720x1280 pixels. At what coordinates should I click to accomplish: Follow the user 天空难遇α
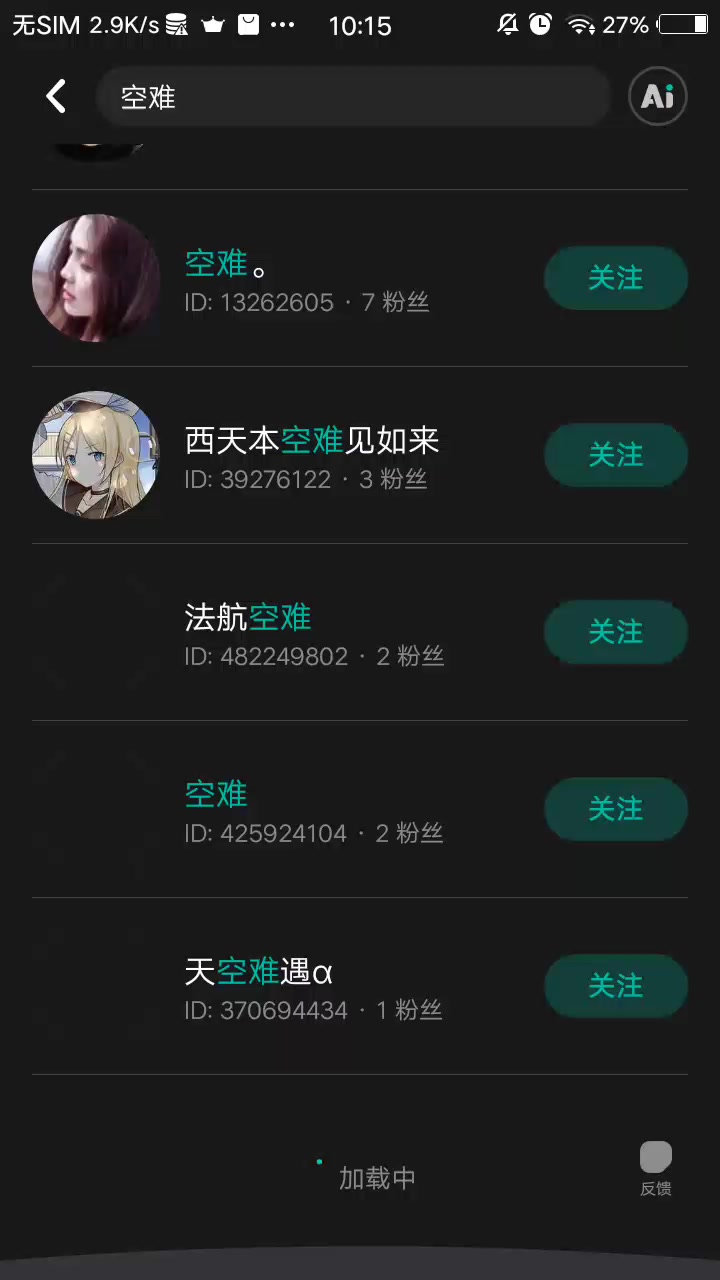click(x=616, y=986)
